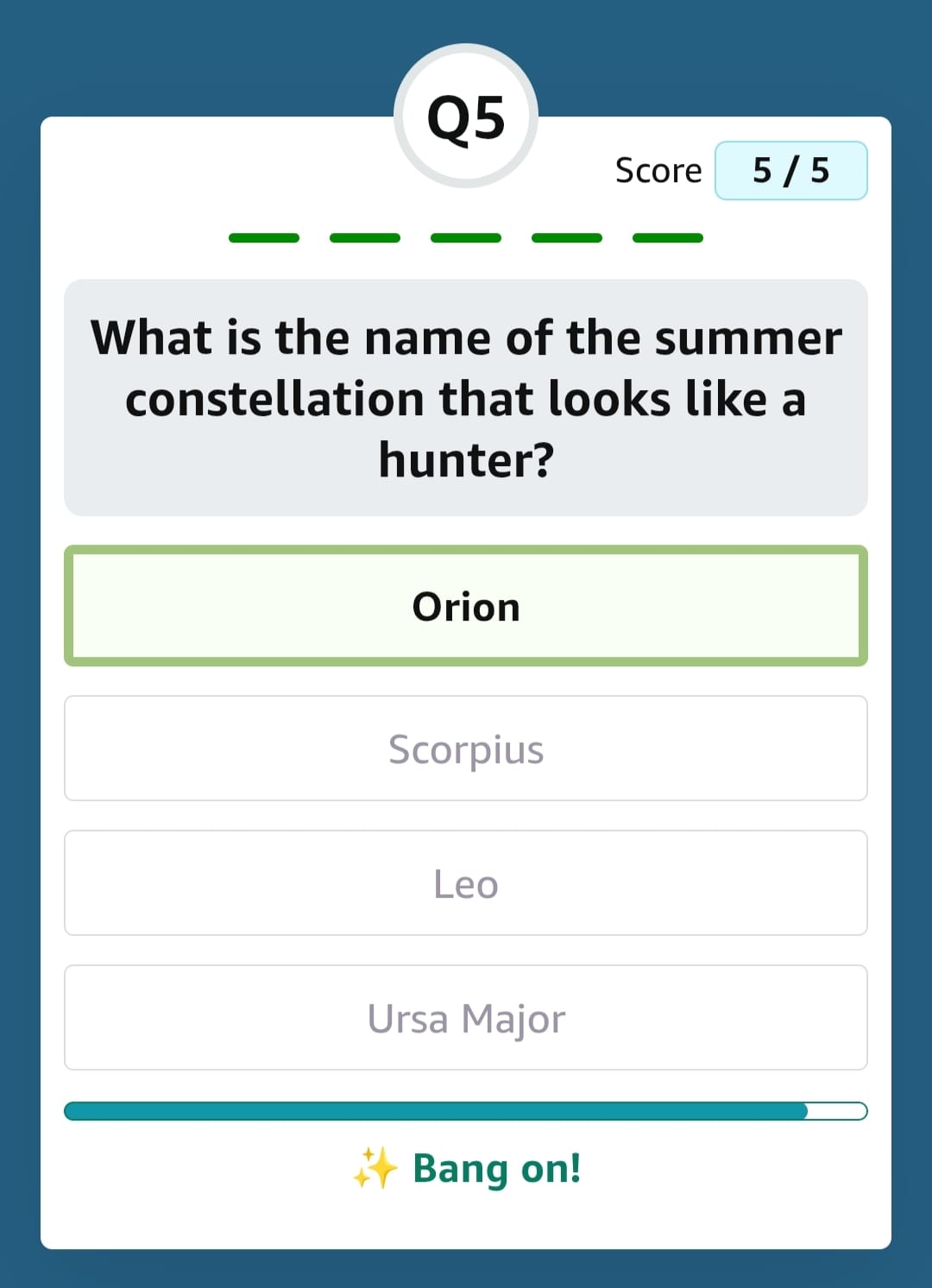Choose Scorpius as the answer

(x=466, y=748)
